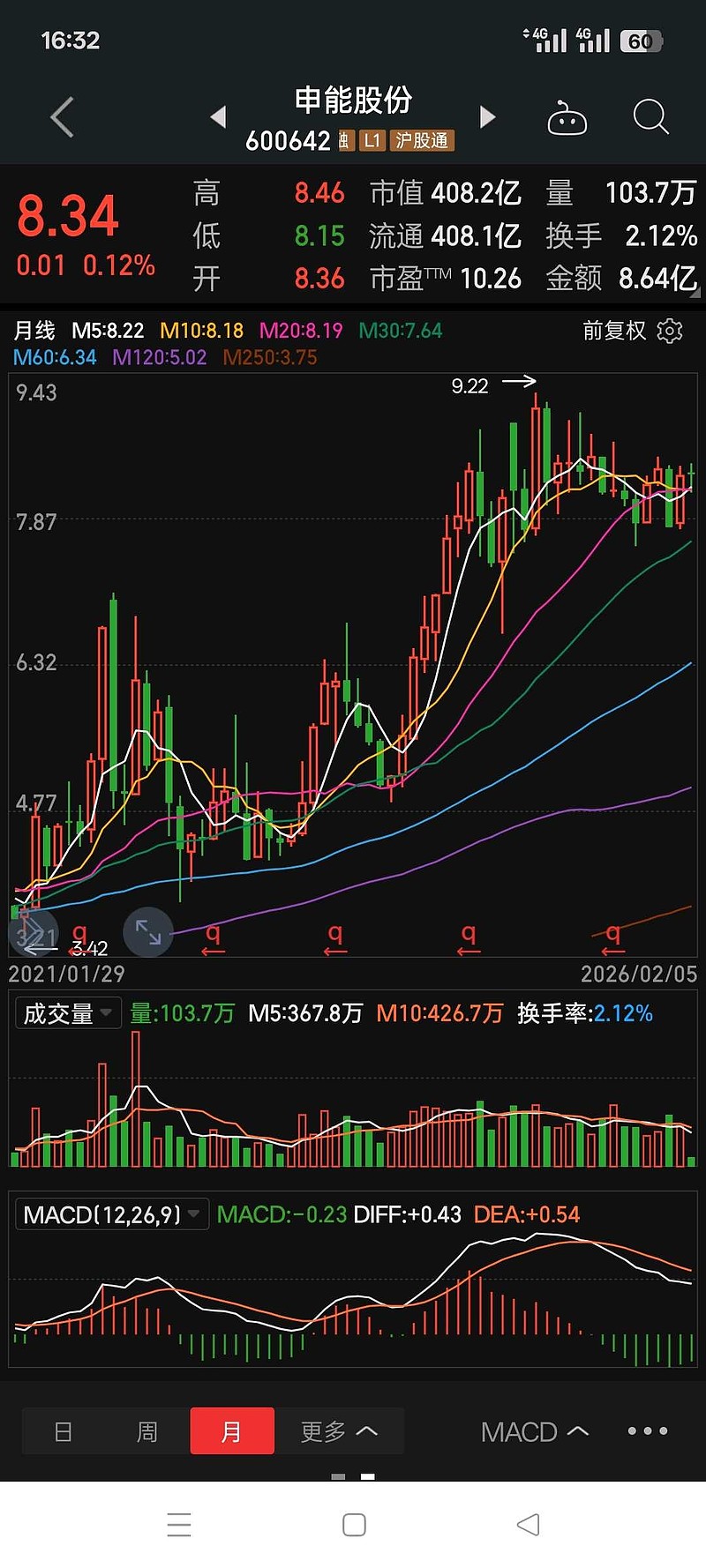Open the robot assistant icon

pyautogui.click(x=567, y=118)
